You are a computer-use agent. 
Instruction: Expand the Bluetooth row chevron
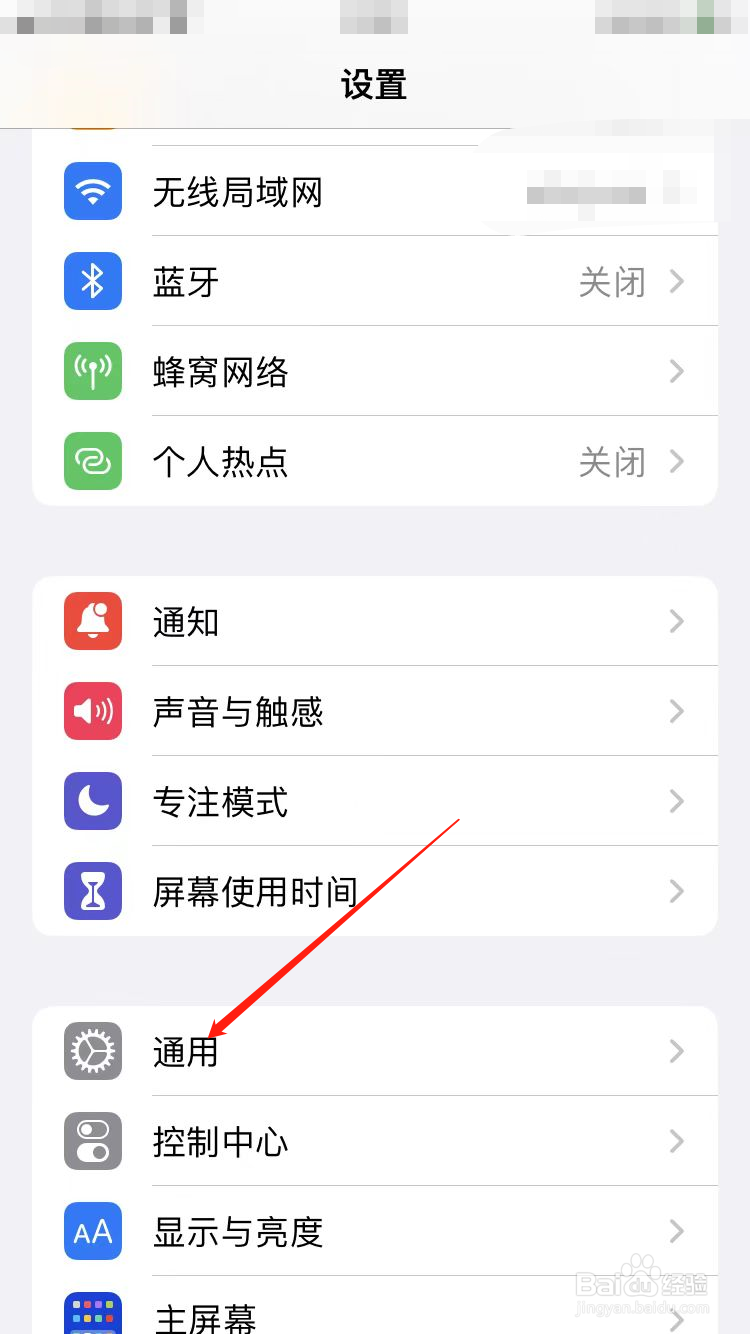pos(676,281)
